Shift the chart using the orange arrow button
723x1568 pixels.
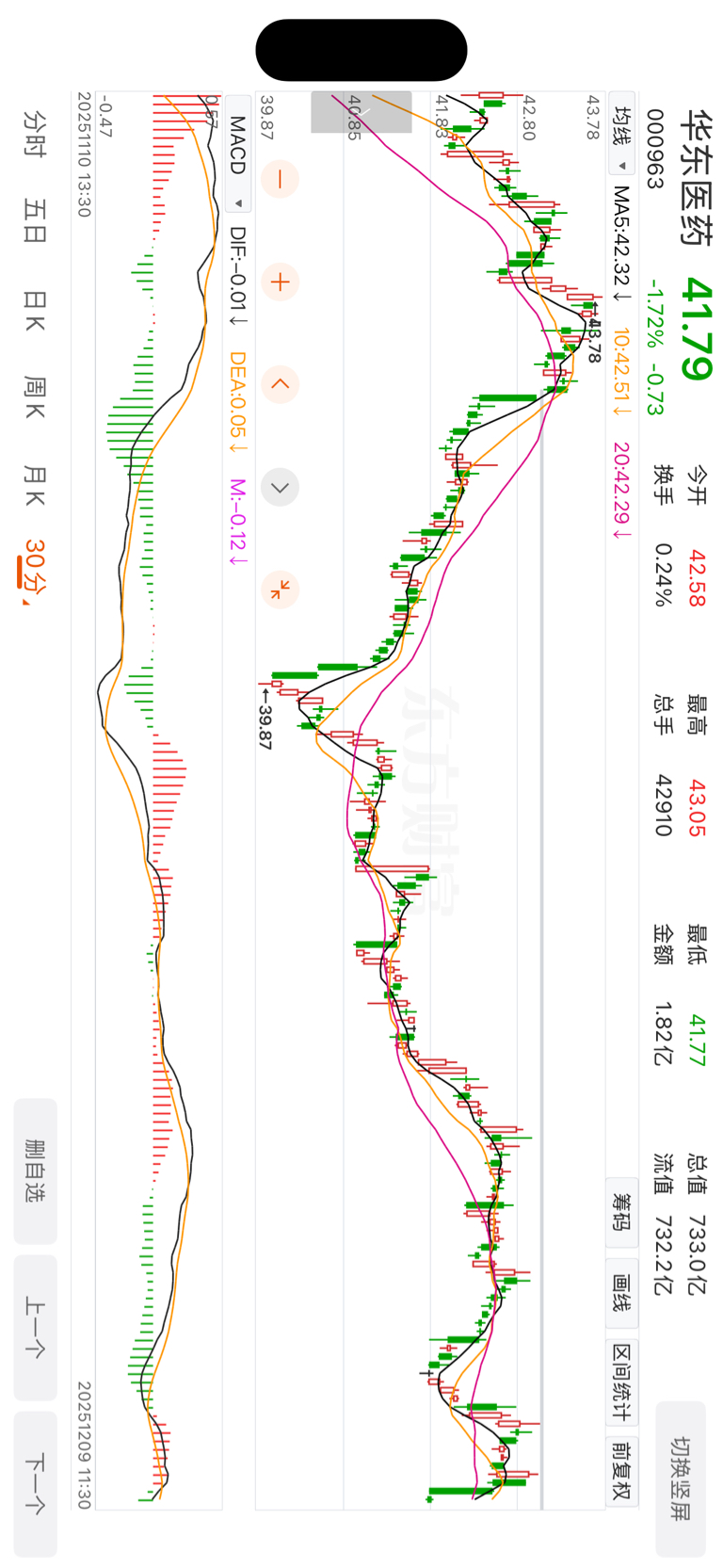280,384
